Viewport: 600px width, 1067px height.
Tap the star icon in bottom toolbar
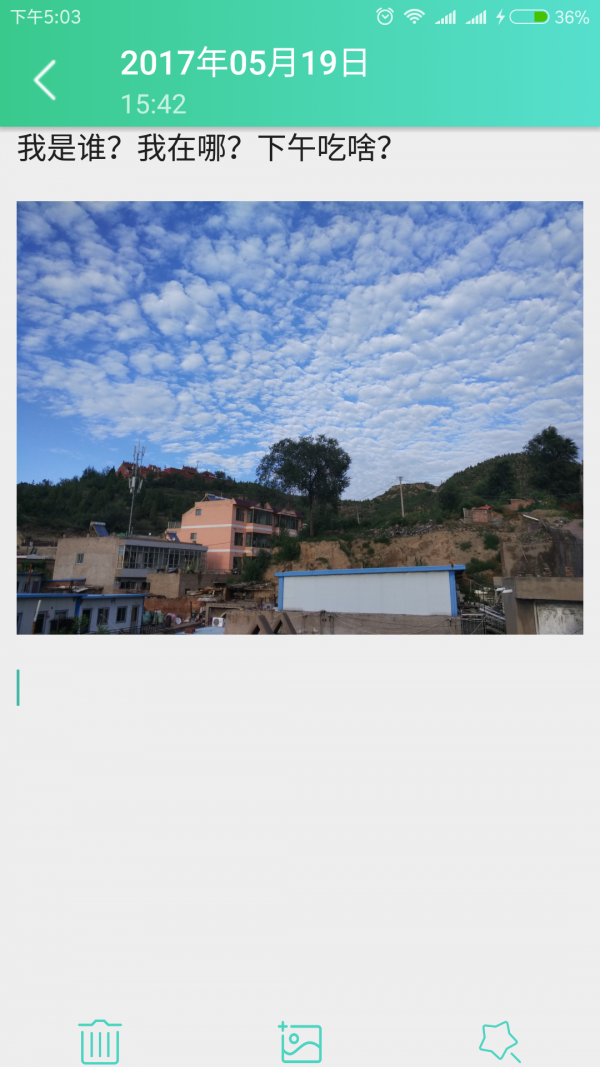499,1041
